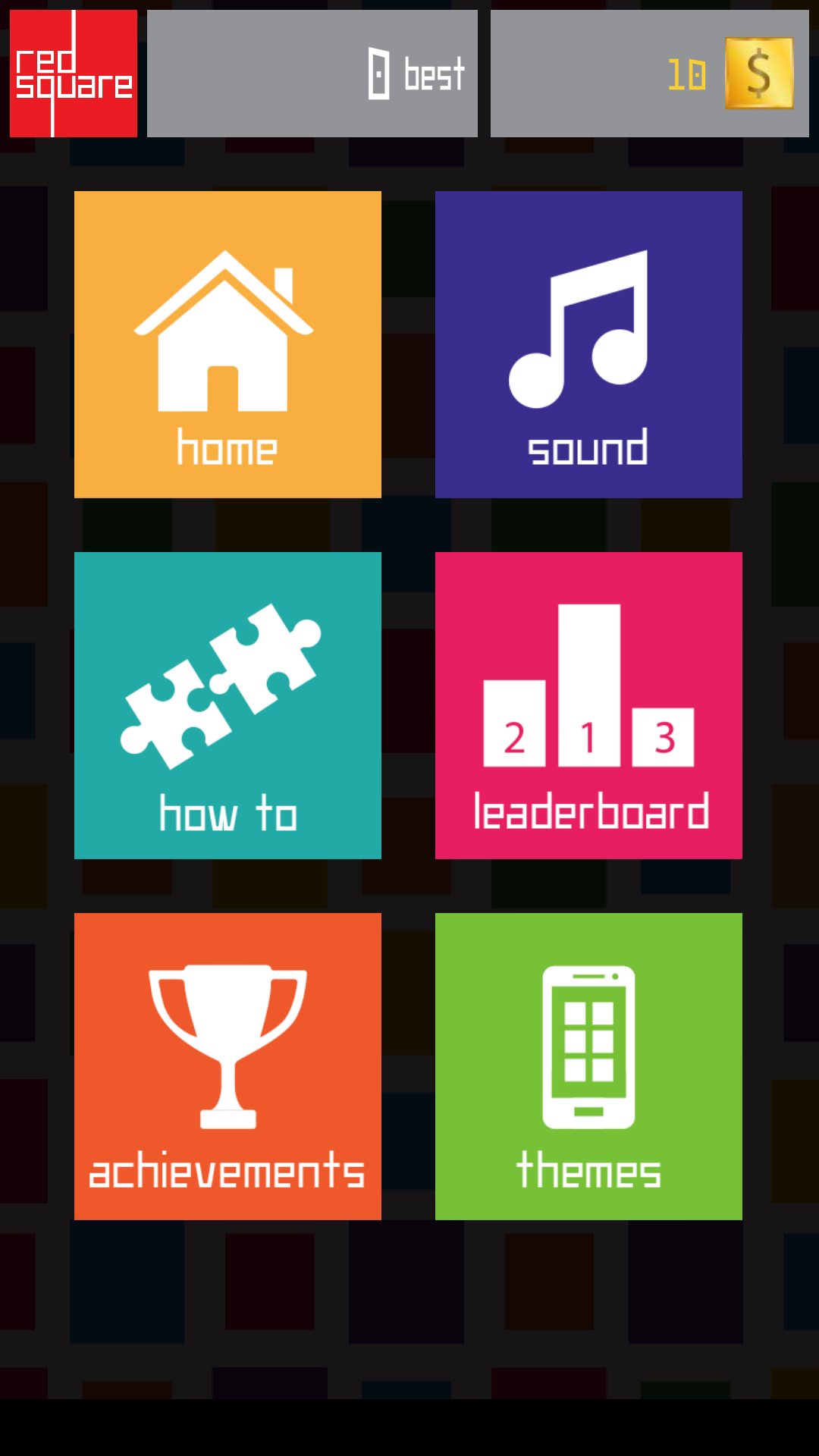Open achievements

click(x=227, y=1066)
